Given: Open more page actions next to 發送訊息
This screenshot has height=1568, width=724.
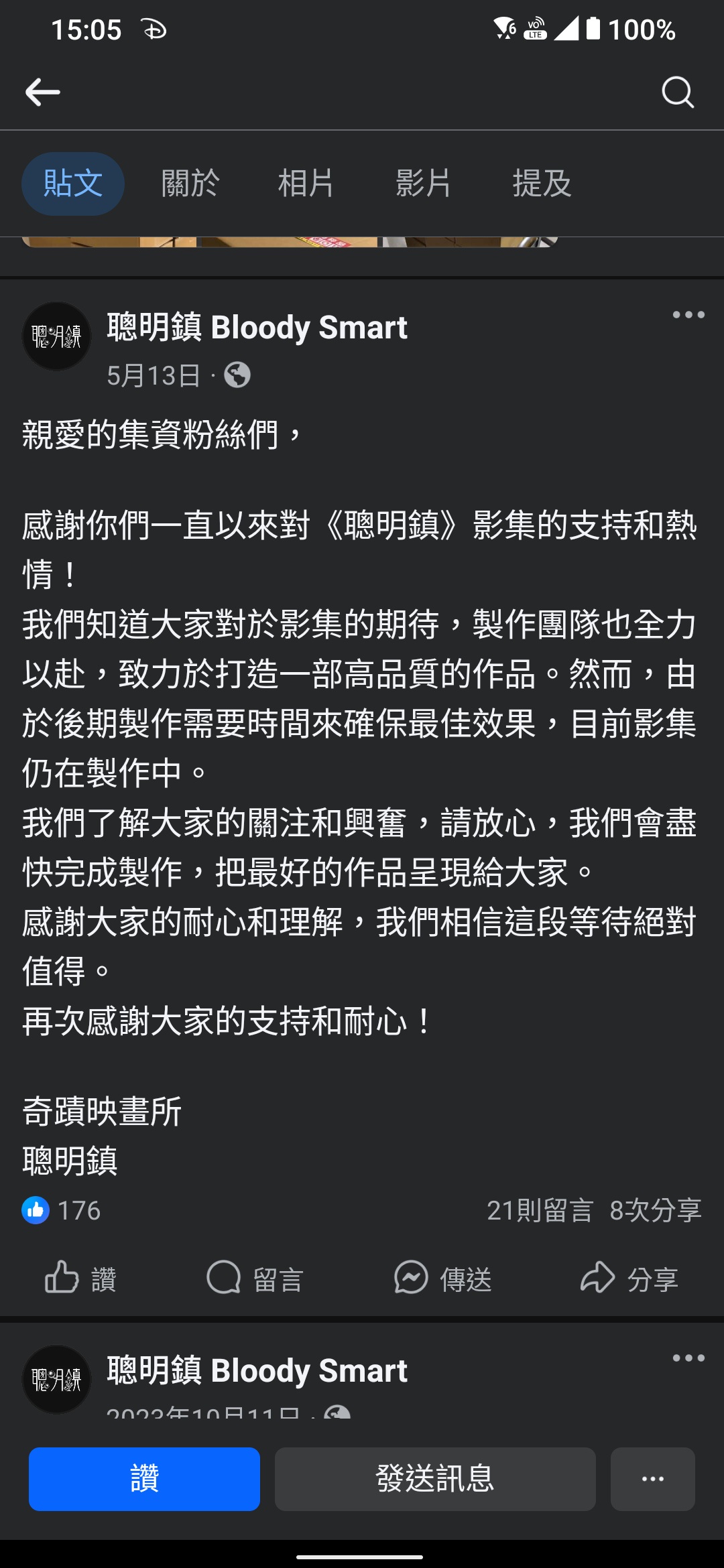Looking at the screenshot, I should (653, 1479).
